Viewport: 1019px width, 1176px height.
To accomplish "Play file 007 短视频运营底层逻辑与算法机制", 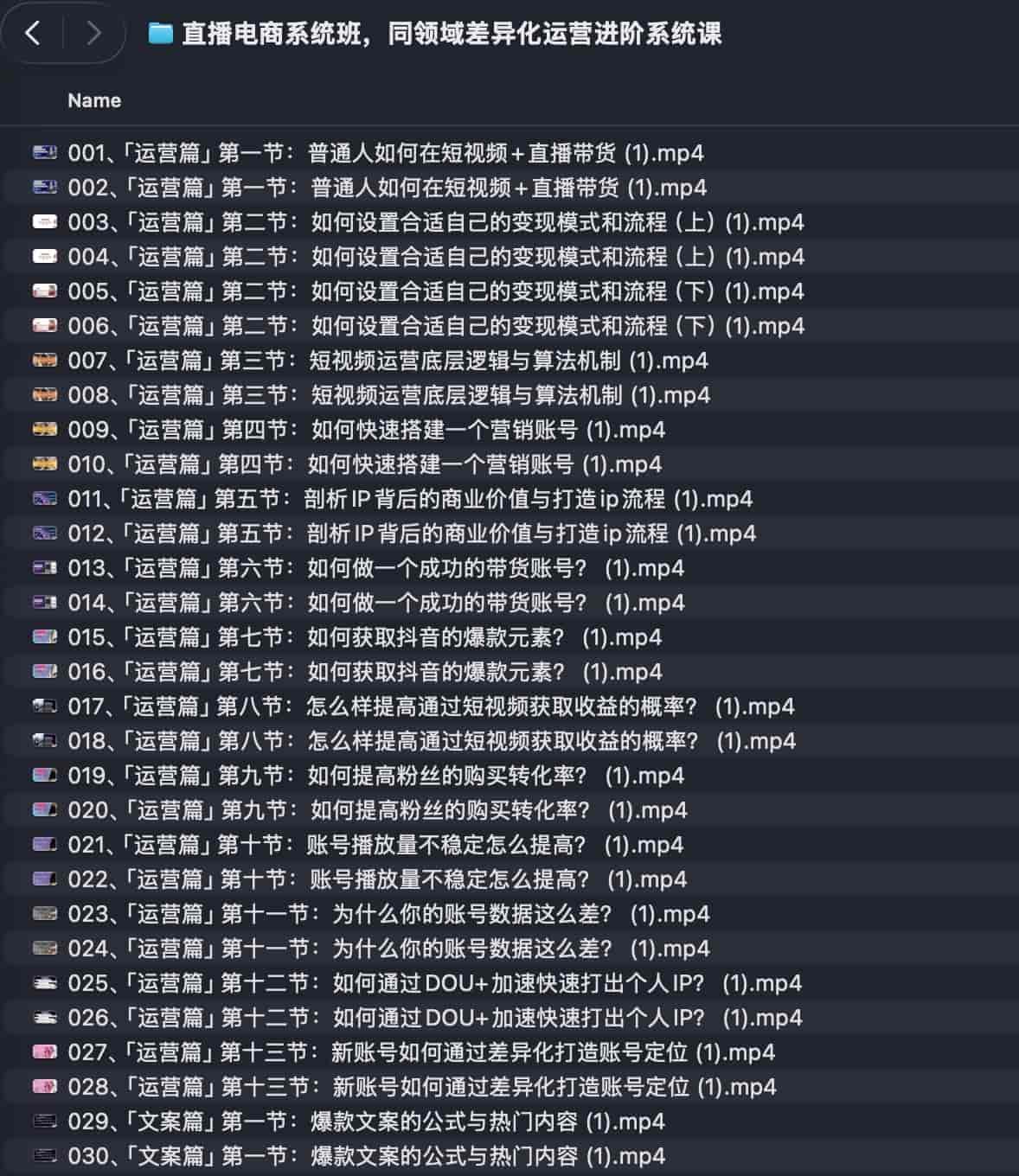I will pyautogui.click(x=388, y=361).
